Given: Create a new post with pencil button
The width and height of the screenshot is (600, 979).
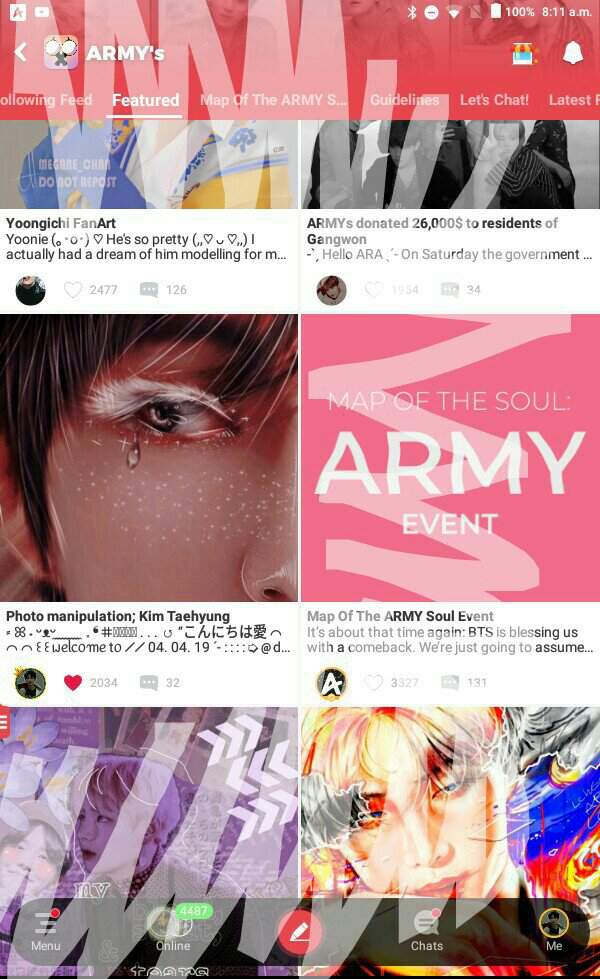Looking at the screenshot, I should (x=299, y=933).
